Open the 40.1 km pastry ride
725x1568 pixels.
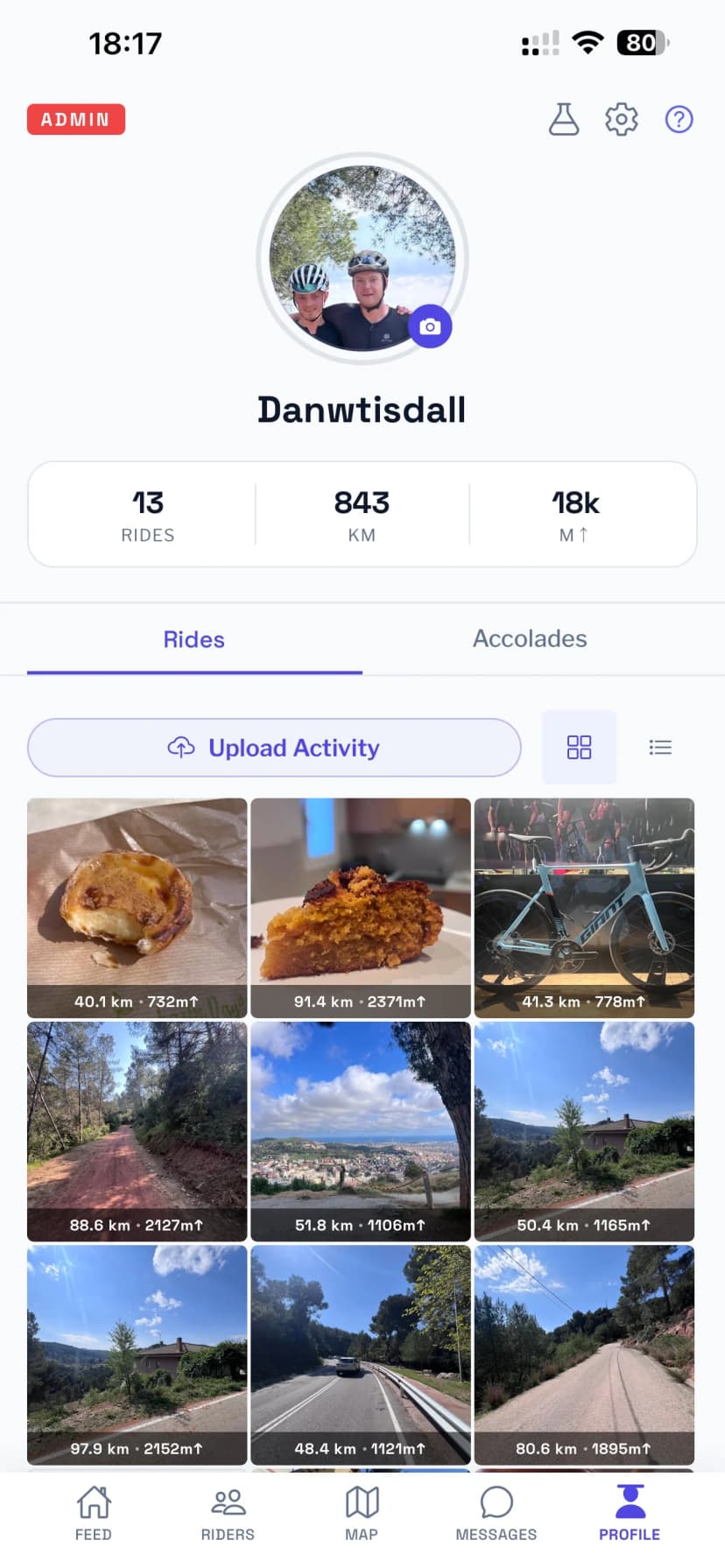click(x=137, y=907)
